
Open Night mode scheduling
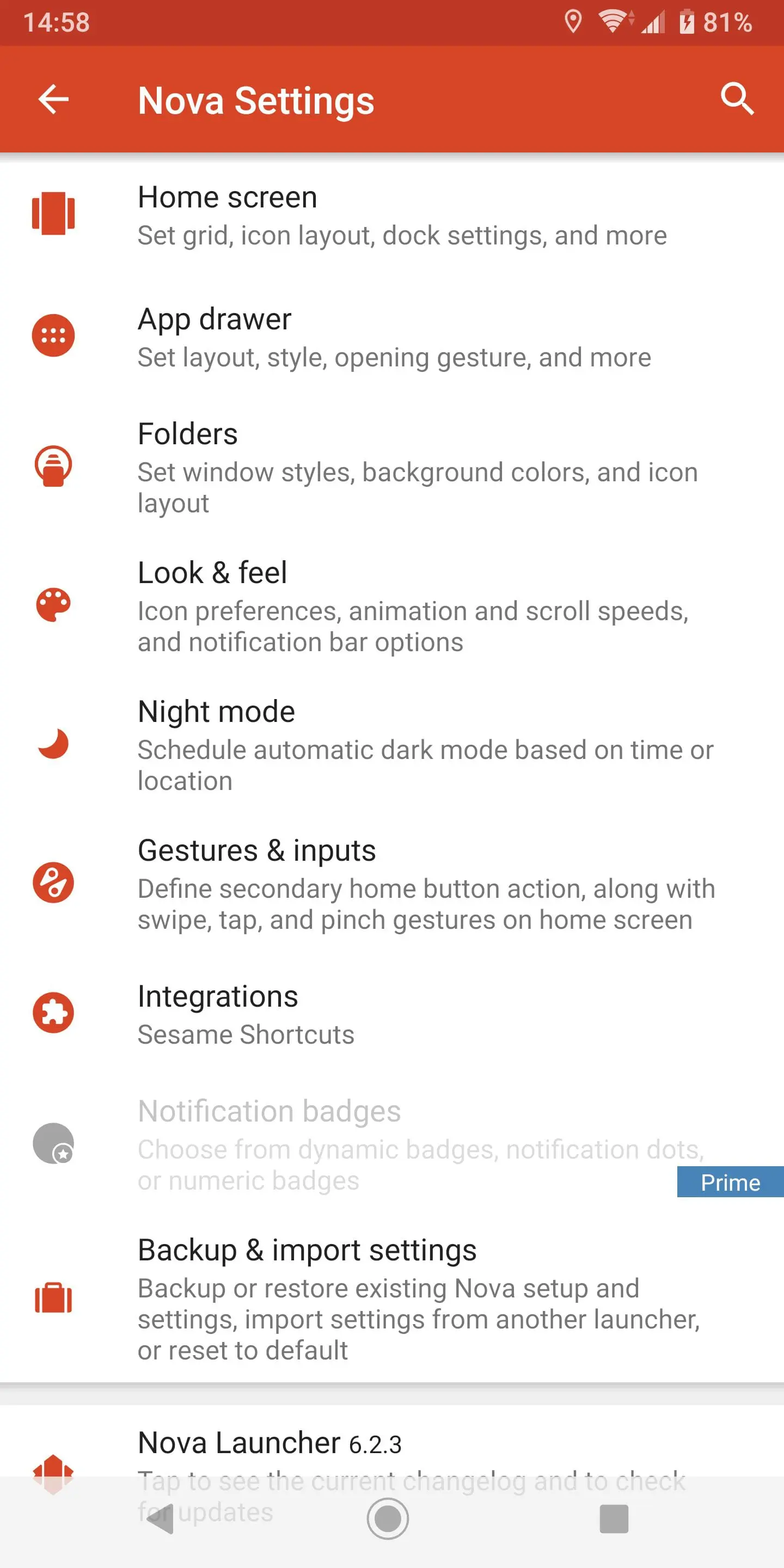tap(392, 744)
